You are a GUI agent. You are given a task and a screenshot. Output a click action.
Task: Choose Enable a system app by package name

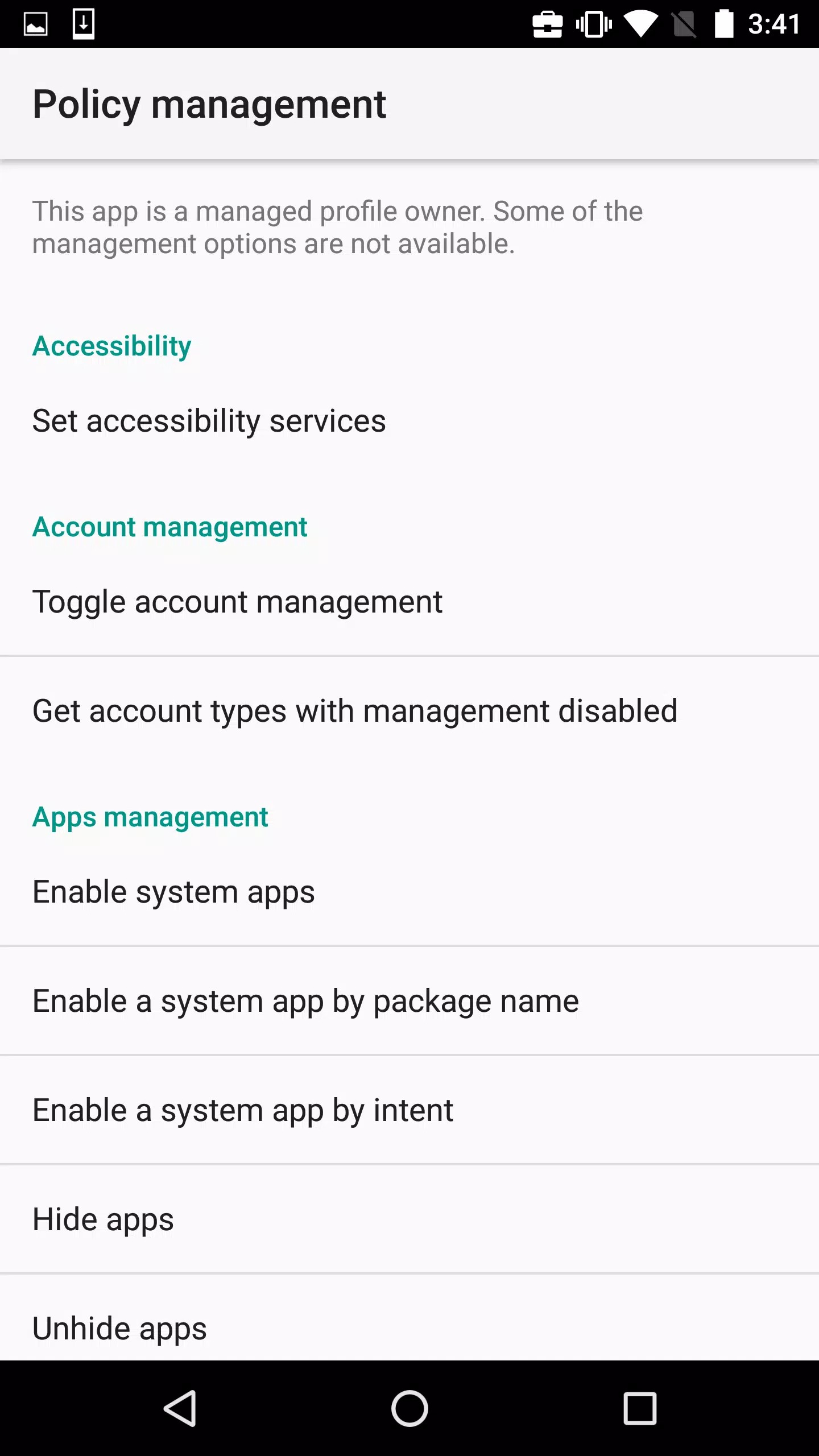pyautogui.click(x=409, y=1001)
